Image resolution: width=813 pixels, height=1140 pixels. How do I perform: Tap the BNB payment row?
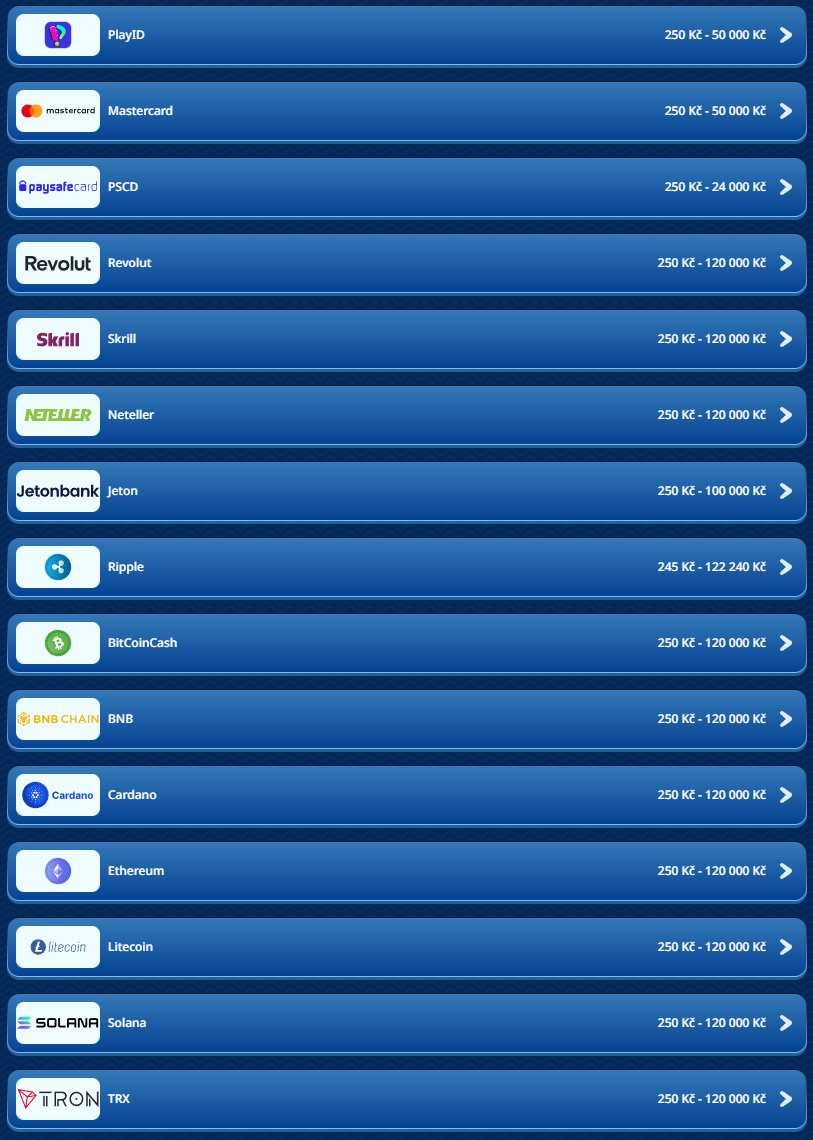[x=406, y=719]
